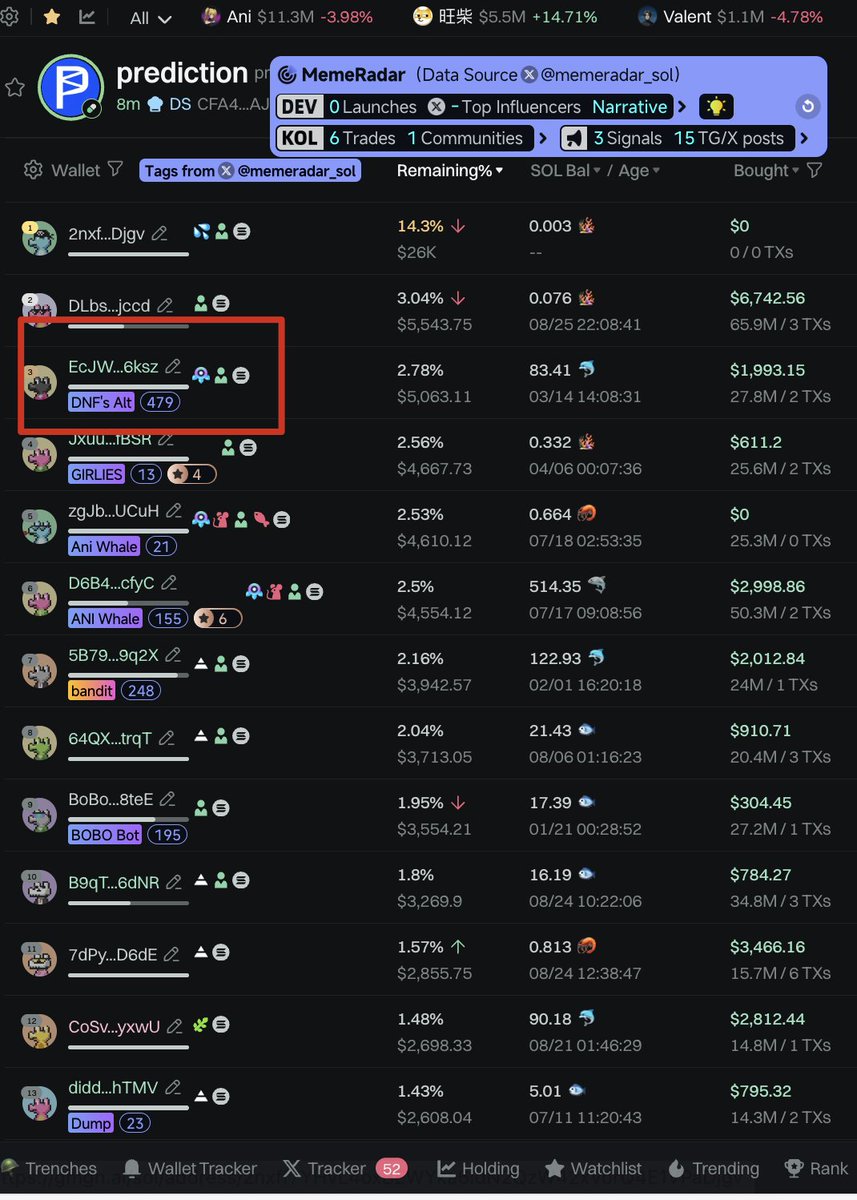Edit label for wallet EcJW...6ksz
The height and width of the screenshot is (1200, 857).
tap(173, 367)
